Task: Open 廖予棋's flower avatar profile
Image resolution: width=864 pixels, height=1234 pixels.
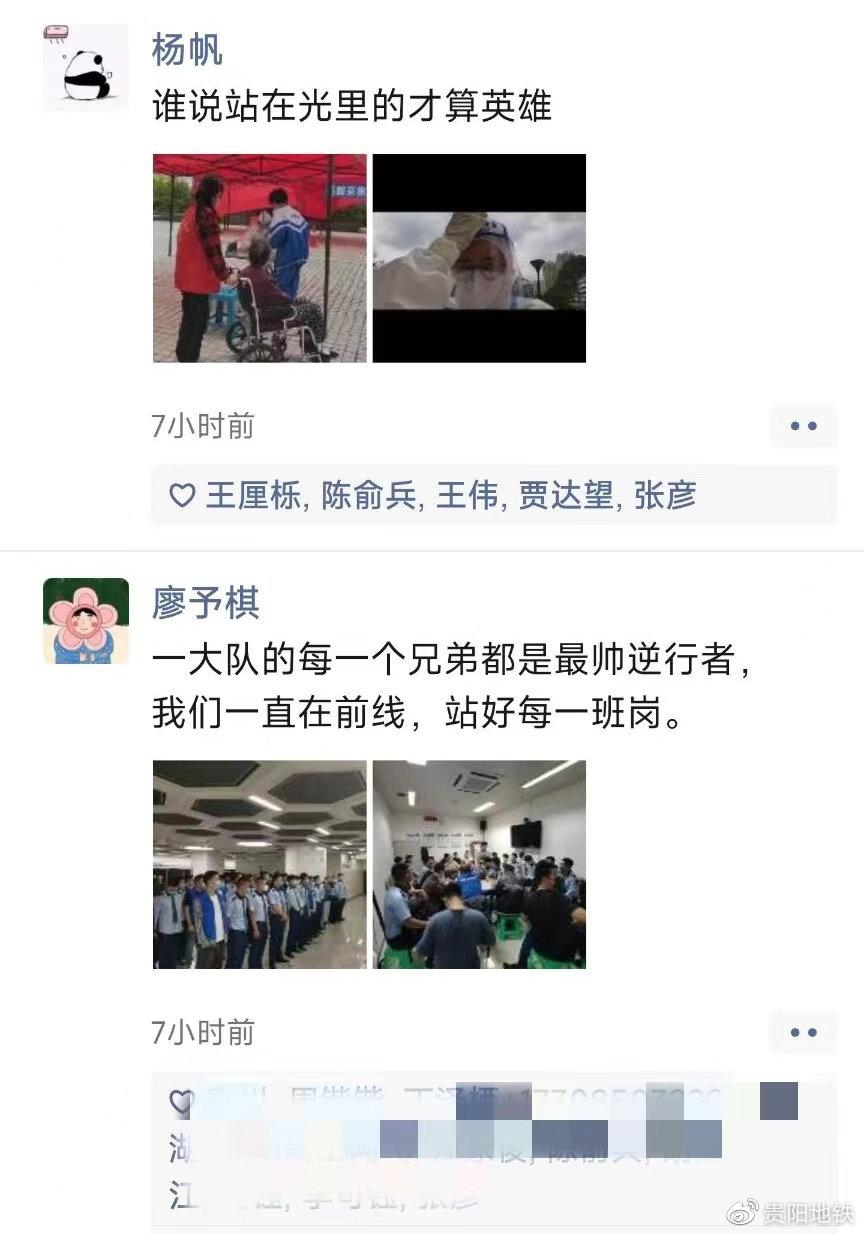Action: [x=86, y=621]
